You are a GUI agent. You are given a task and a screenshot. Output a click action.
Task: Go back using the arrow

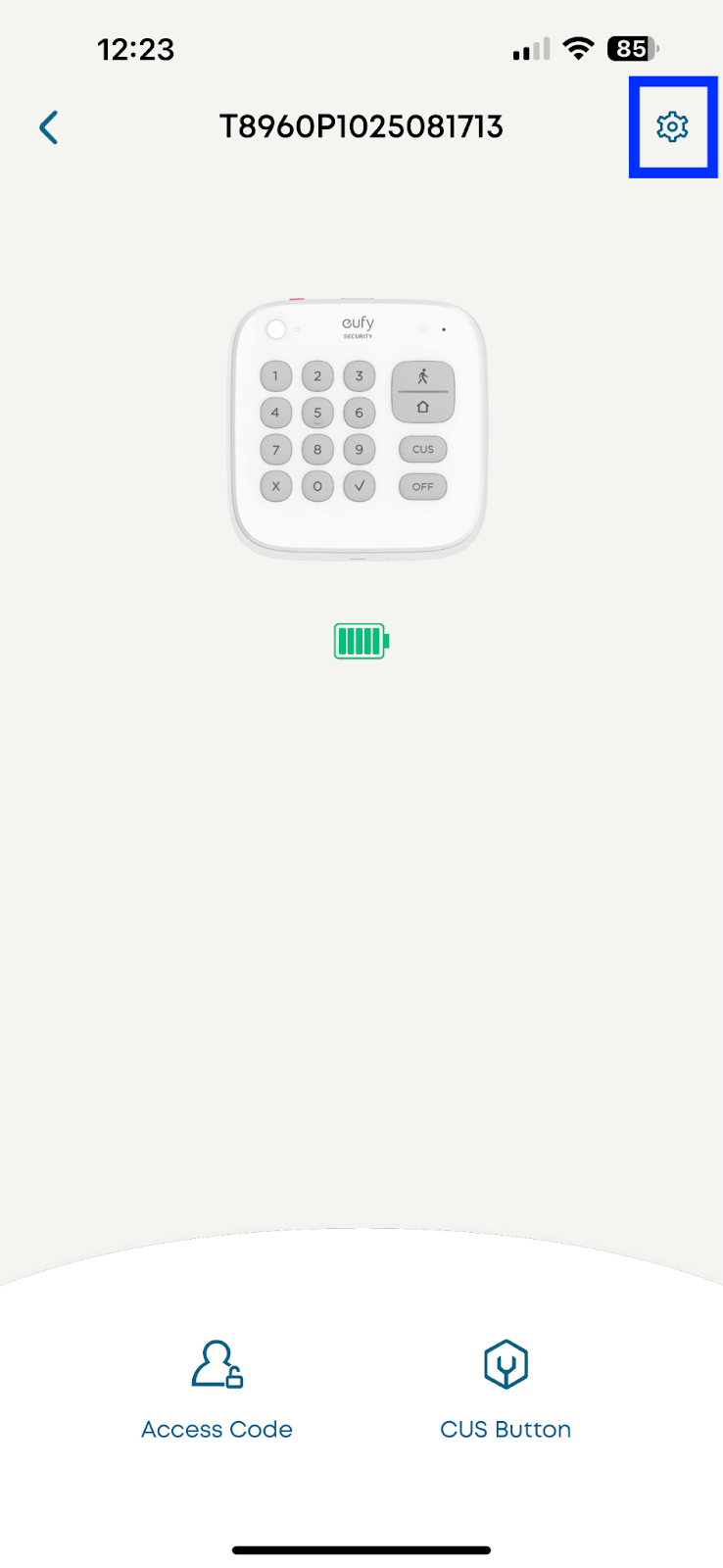click(x=49, y=127)
